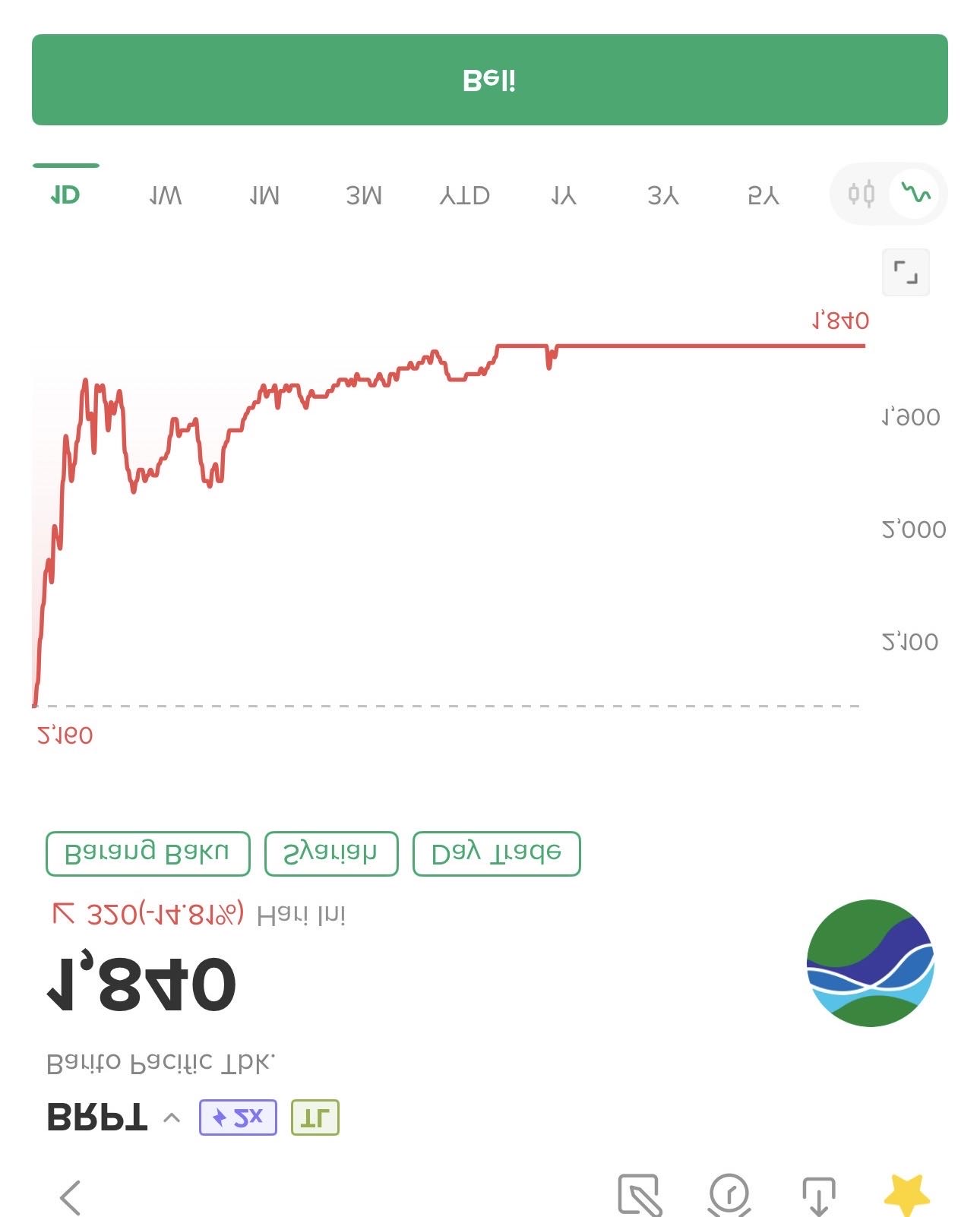Switch chart to 3M range
This screenshot has width=980, height=1217.
point(364,196)
